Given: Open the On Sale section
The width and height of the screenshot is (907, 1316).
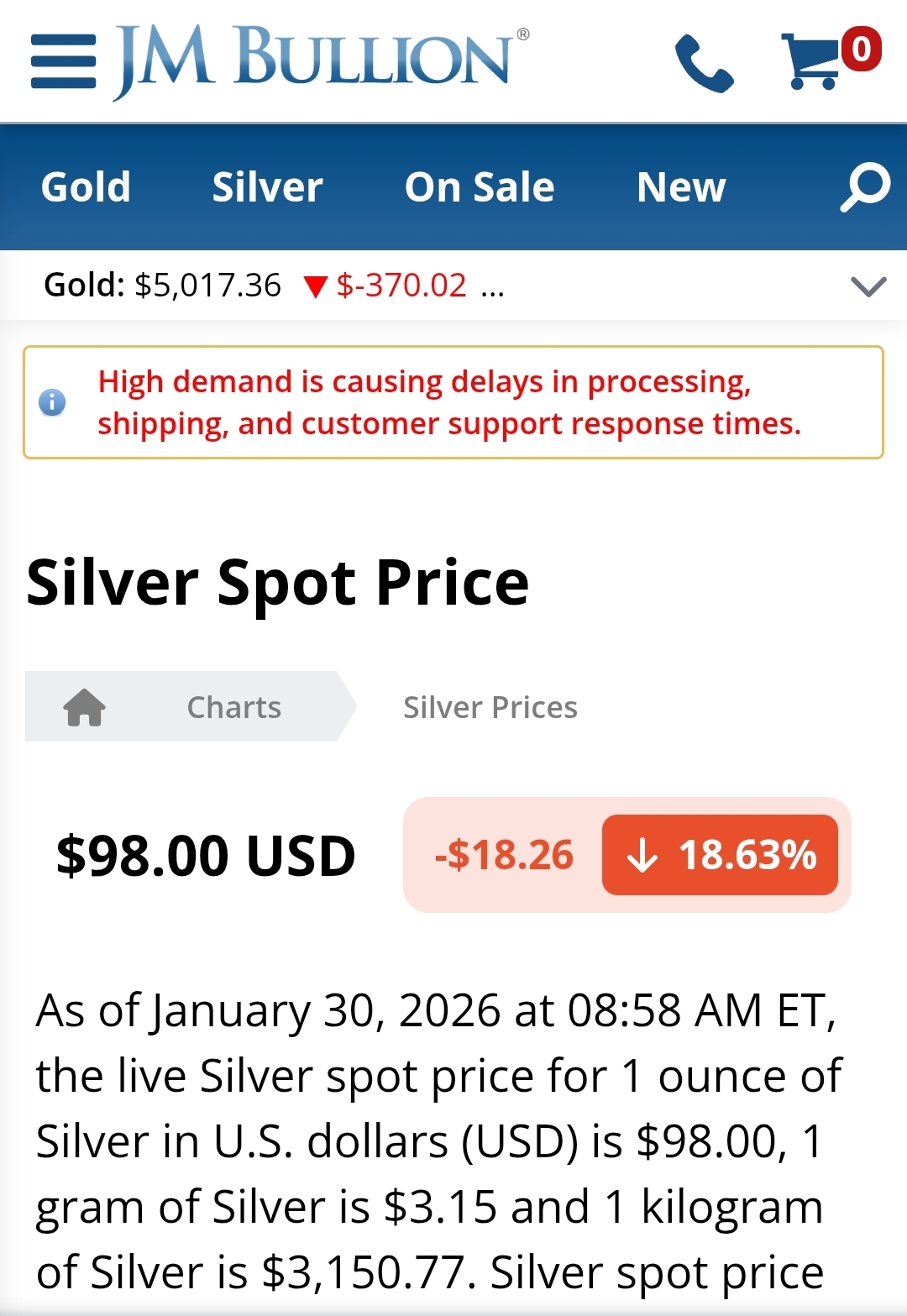Looking at the screenshot, I should pyautogui.click(x=480, y=186).
